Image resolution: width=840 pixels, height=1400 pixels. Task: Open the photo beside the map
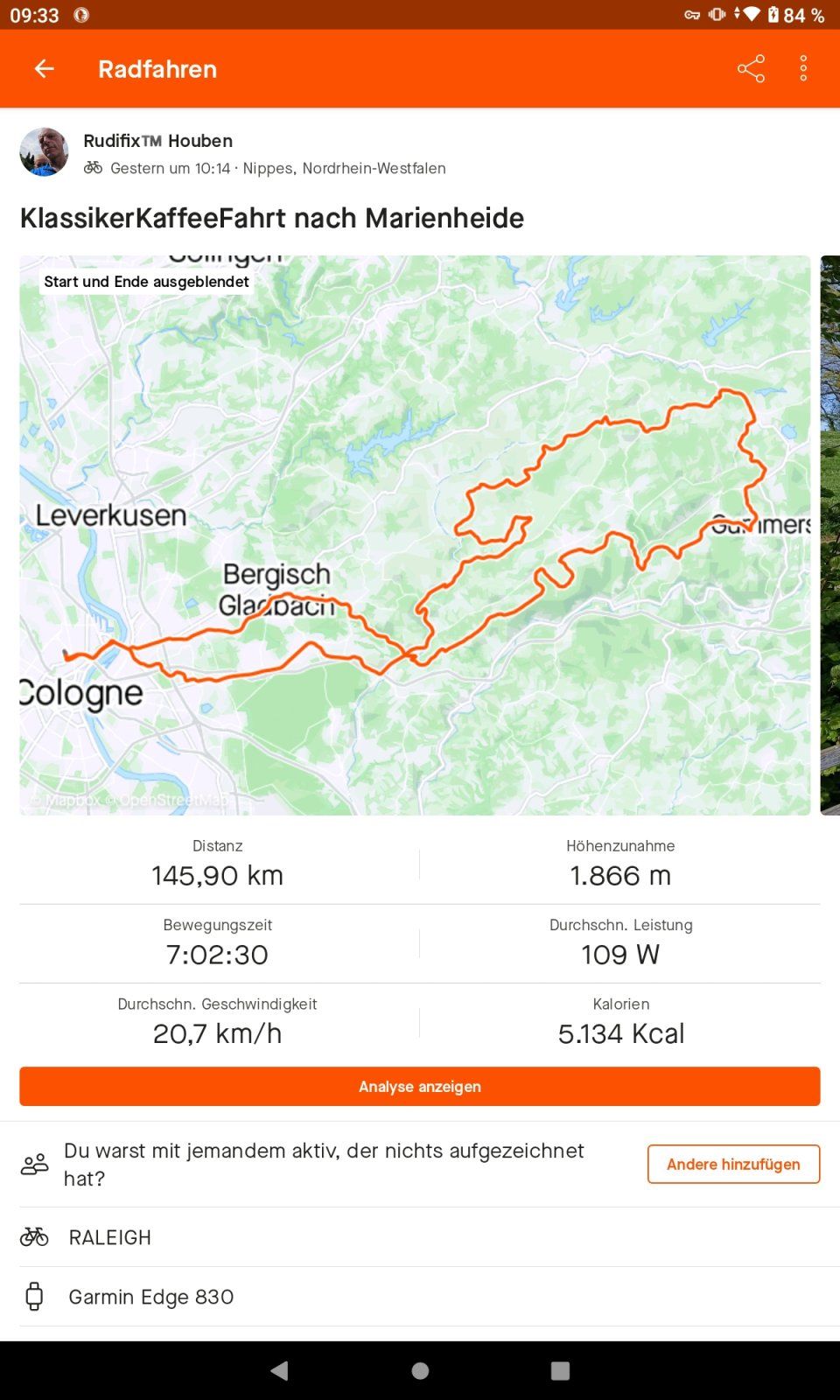[x=829, y=535]
